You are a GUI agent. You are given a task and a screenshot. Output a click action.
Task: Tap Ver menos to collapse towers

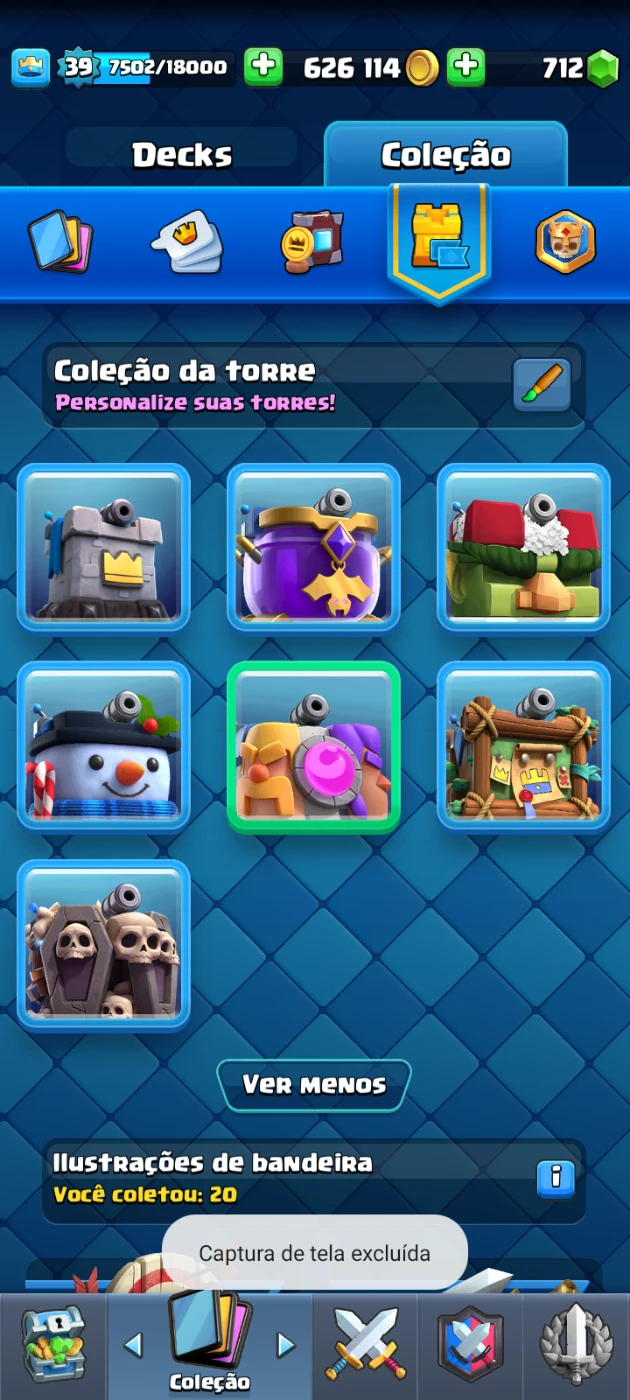tap(314, 1085)
